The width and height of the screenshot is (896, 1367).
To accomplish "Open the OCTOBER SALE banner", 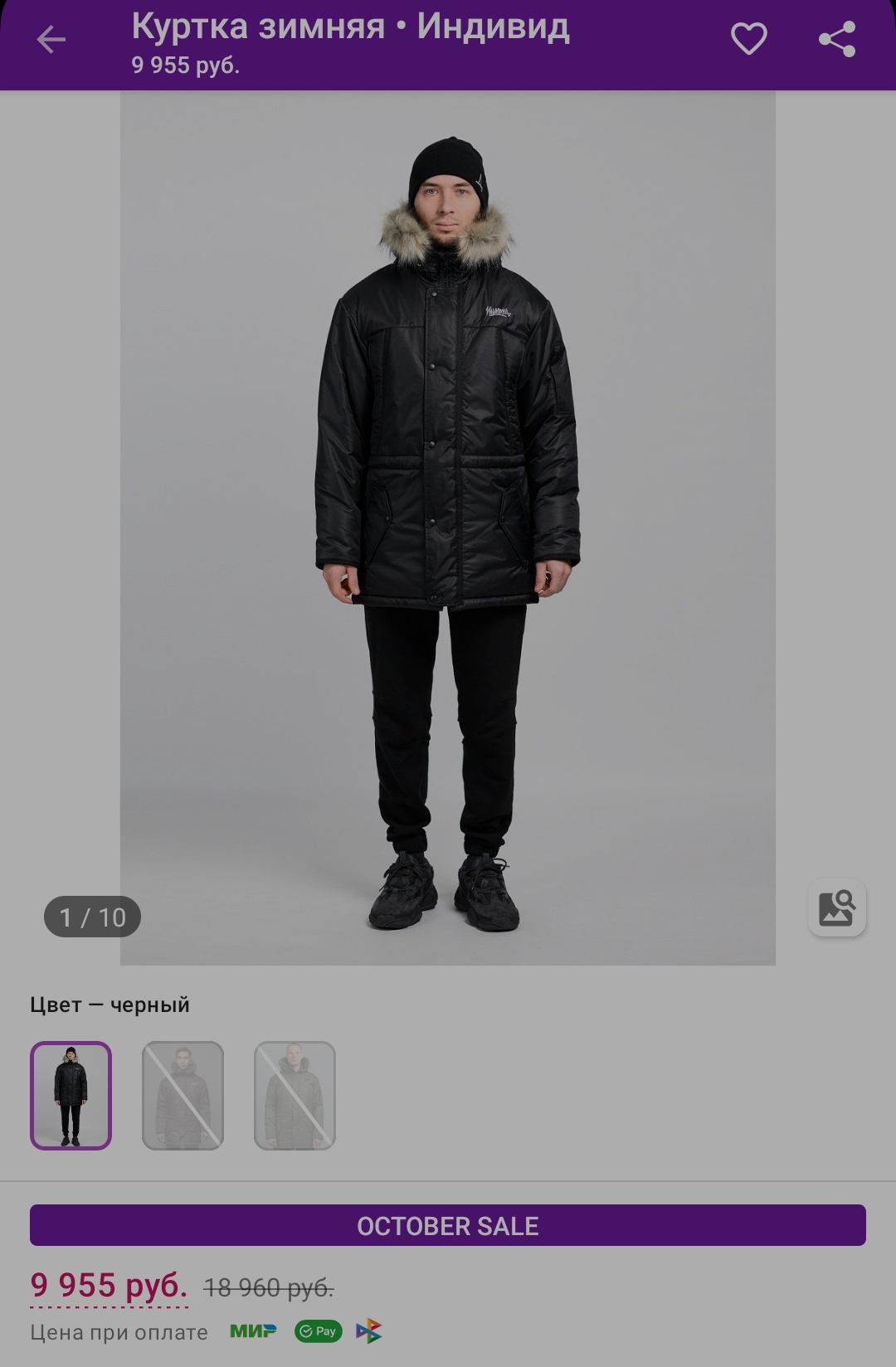I will (448, 1225).
